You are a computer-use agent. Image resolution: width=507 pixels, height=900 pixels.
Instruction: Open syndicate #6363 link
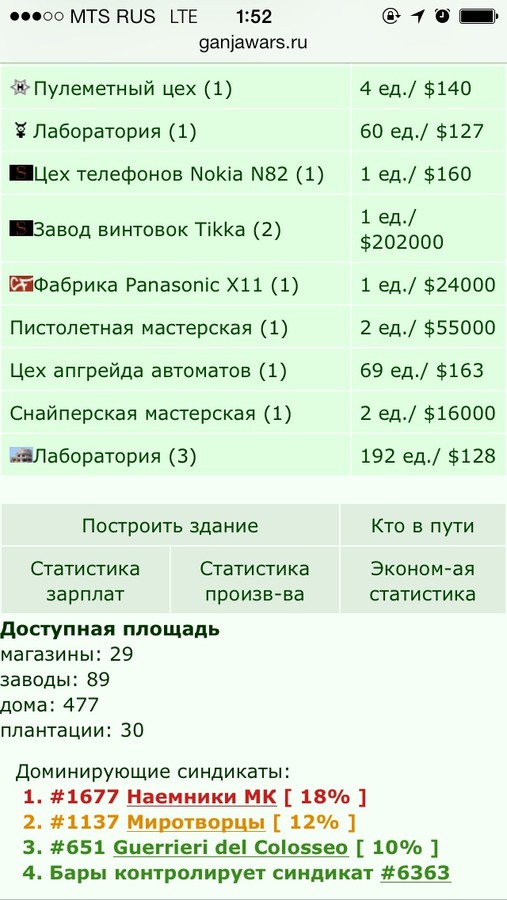tap(415, 872)
